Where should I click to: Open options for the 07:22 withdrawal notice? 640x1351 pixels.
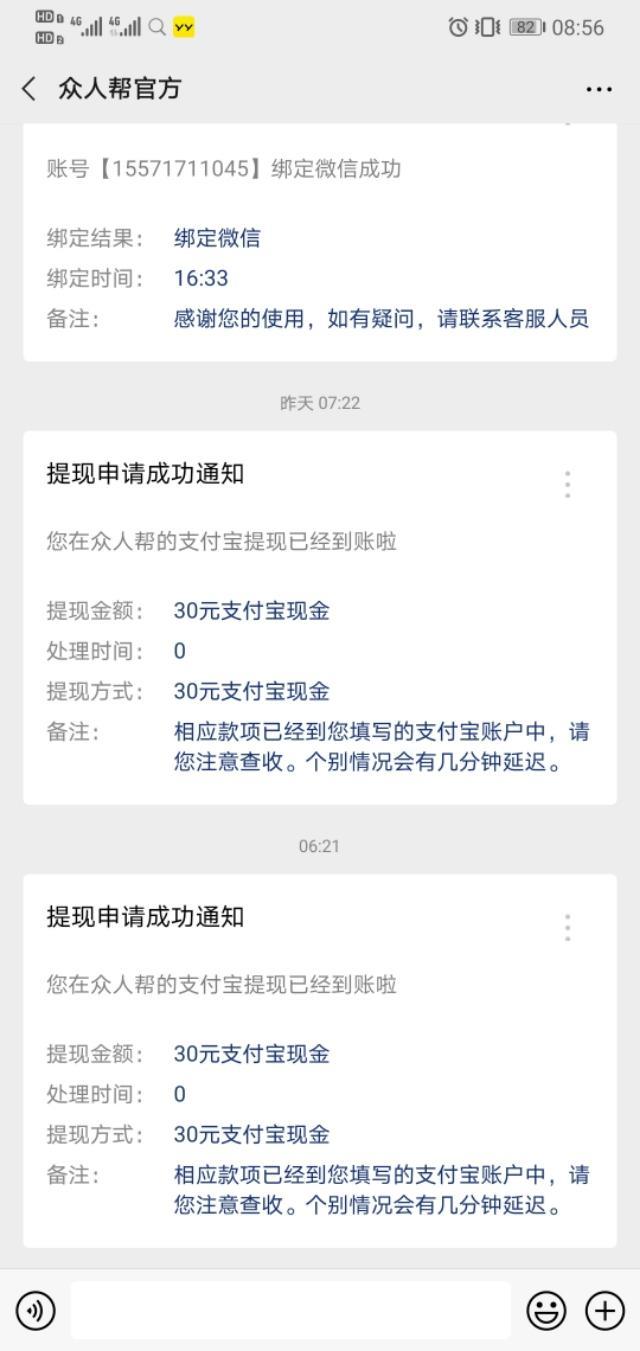[x=567, y=485]
